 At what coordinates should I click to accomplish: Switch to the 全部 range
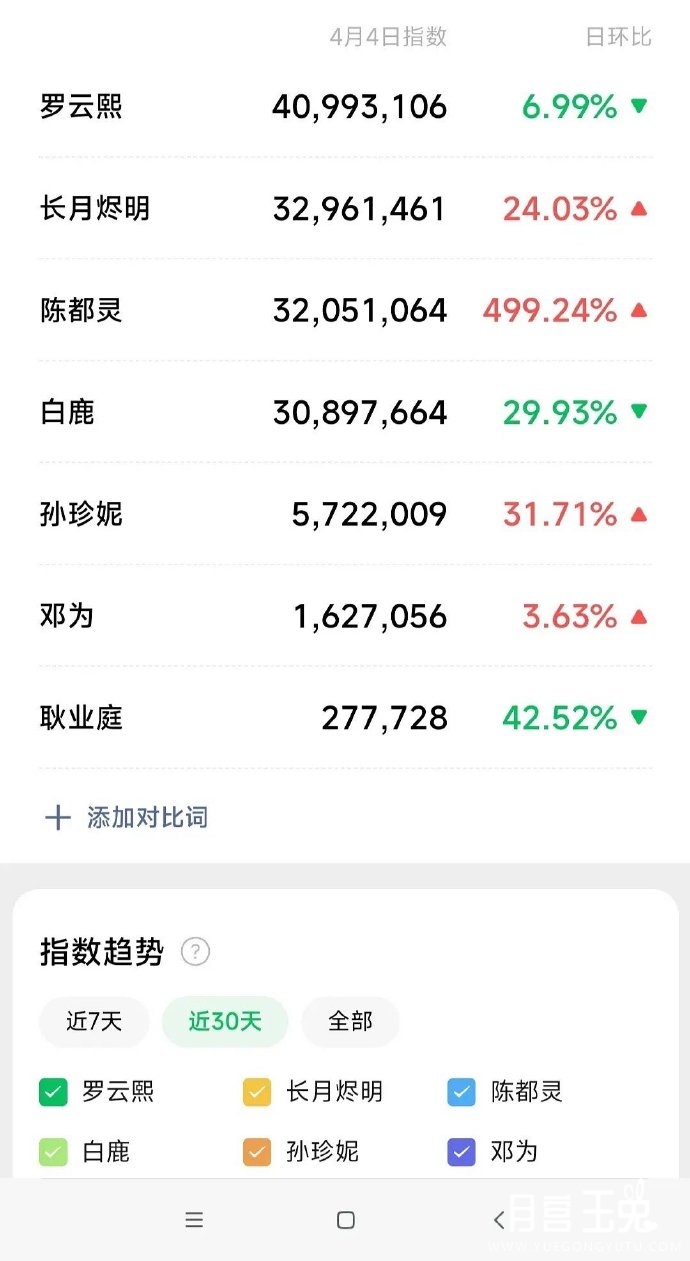(350, 1021)
